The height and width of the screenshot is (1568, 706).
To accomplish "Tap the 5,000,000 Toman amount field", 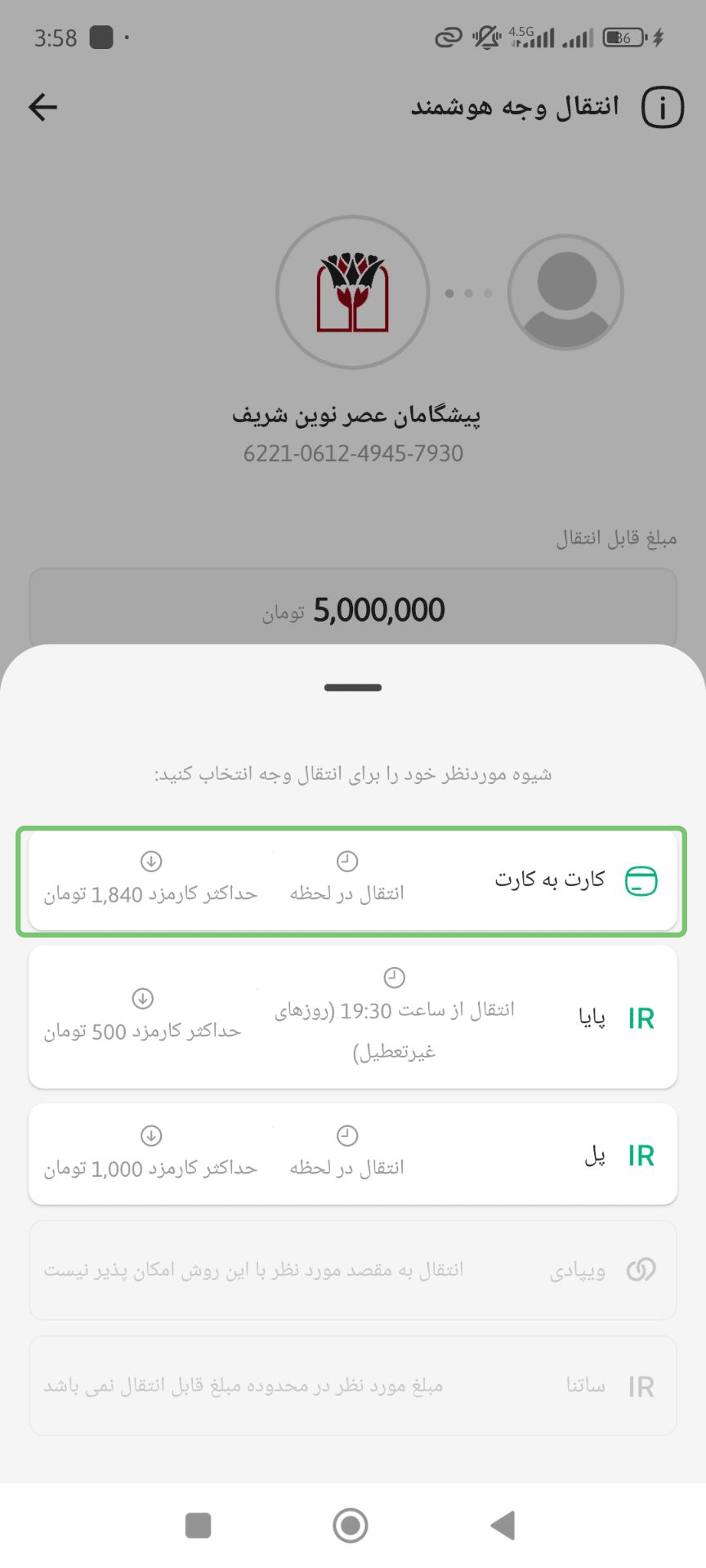I will point(352,609).
